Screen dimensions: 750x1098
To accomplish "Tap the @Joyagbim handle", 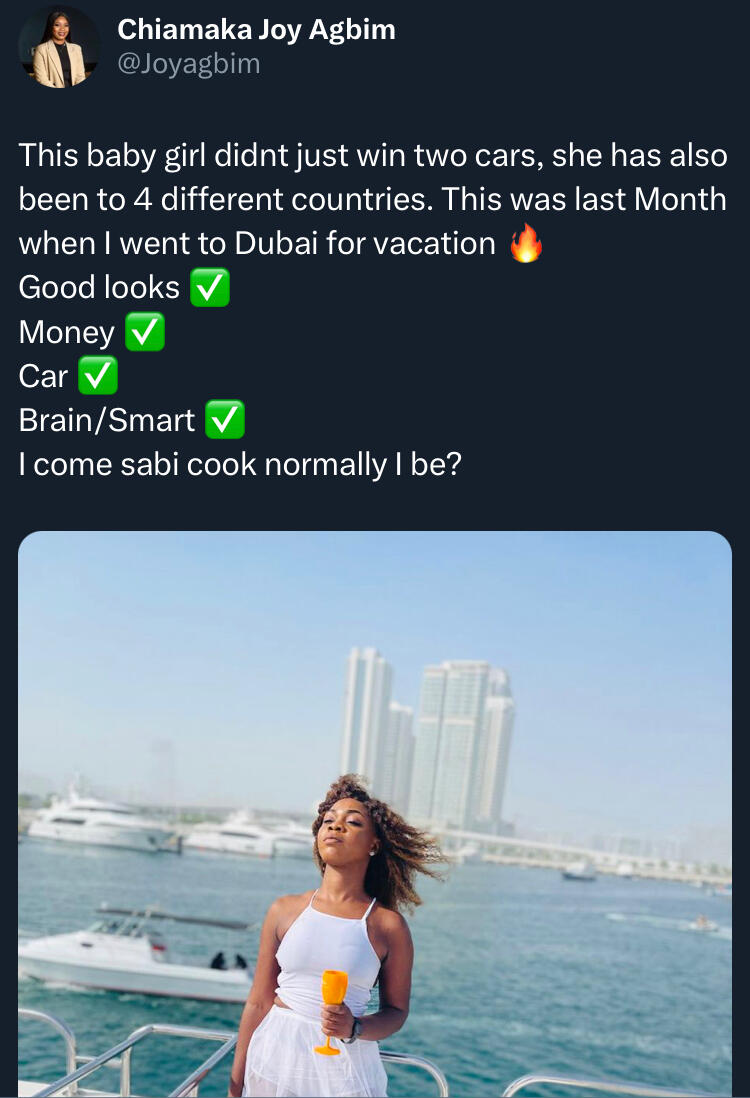I will point(189,64).
